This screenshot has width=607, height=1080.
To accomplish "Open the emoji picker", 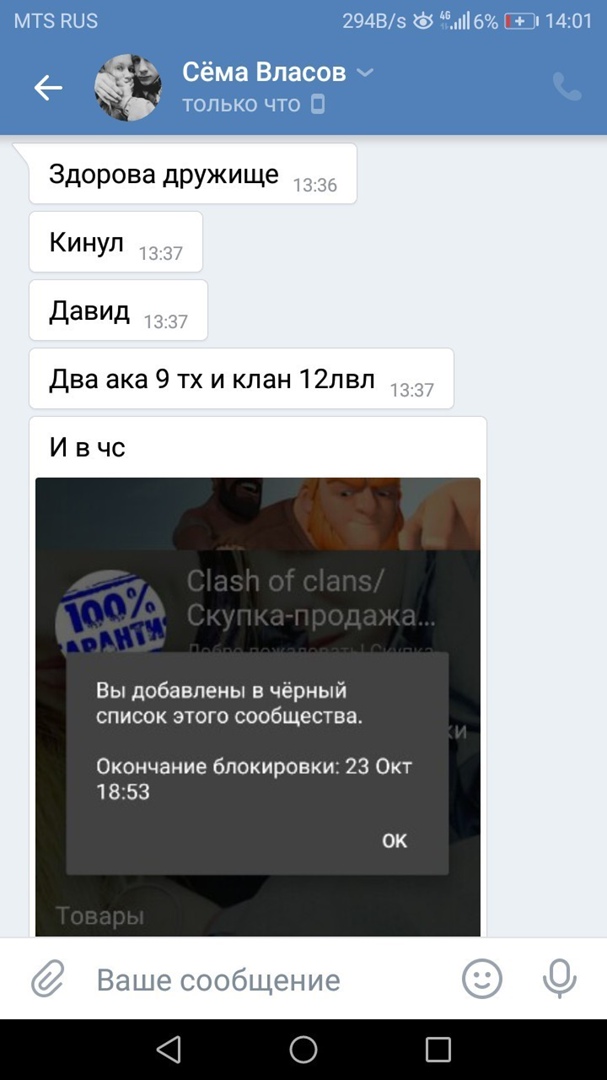I will (482, 979).
